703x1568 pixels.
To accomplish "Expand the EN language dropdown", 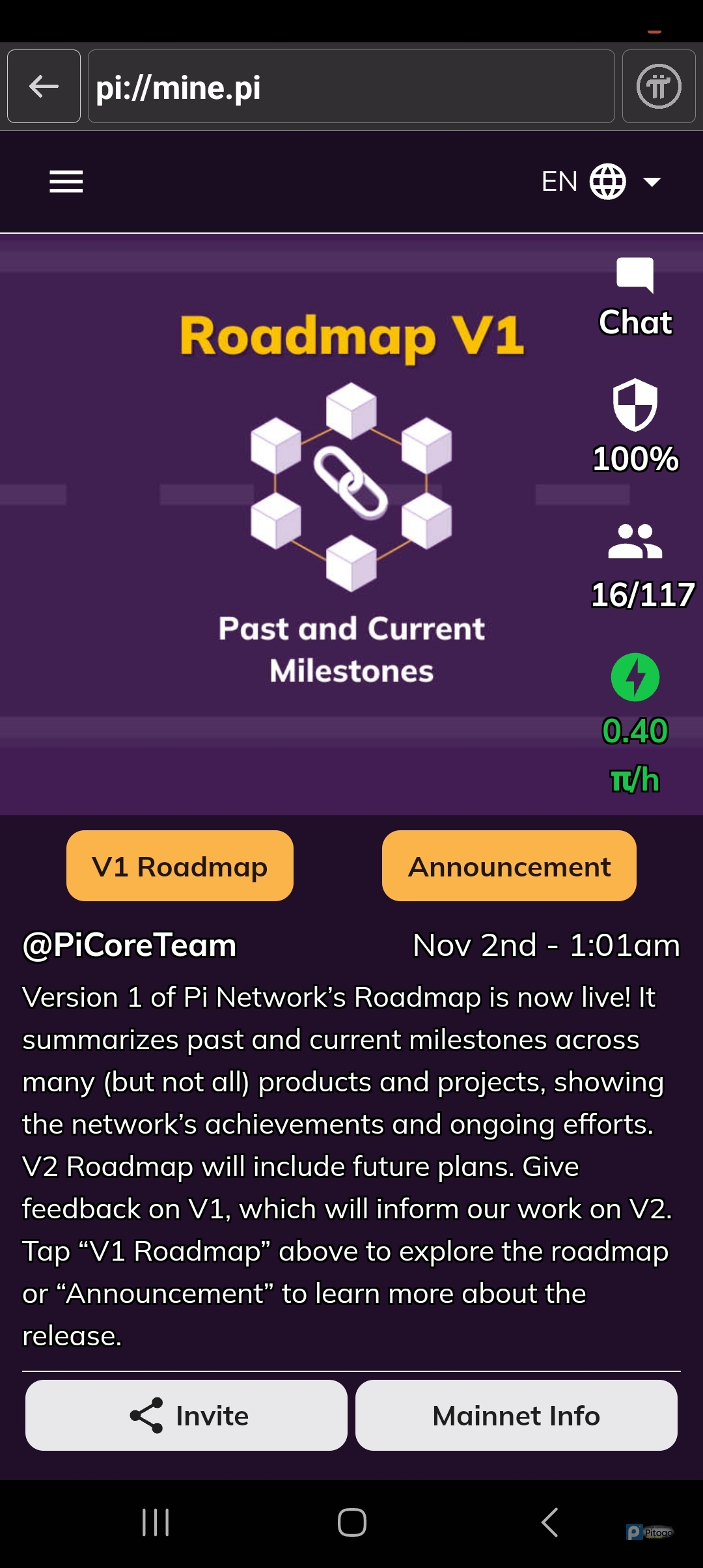I will pyautogui.click(x=601, y=182).
